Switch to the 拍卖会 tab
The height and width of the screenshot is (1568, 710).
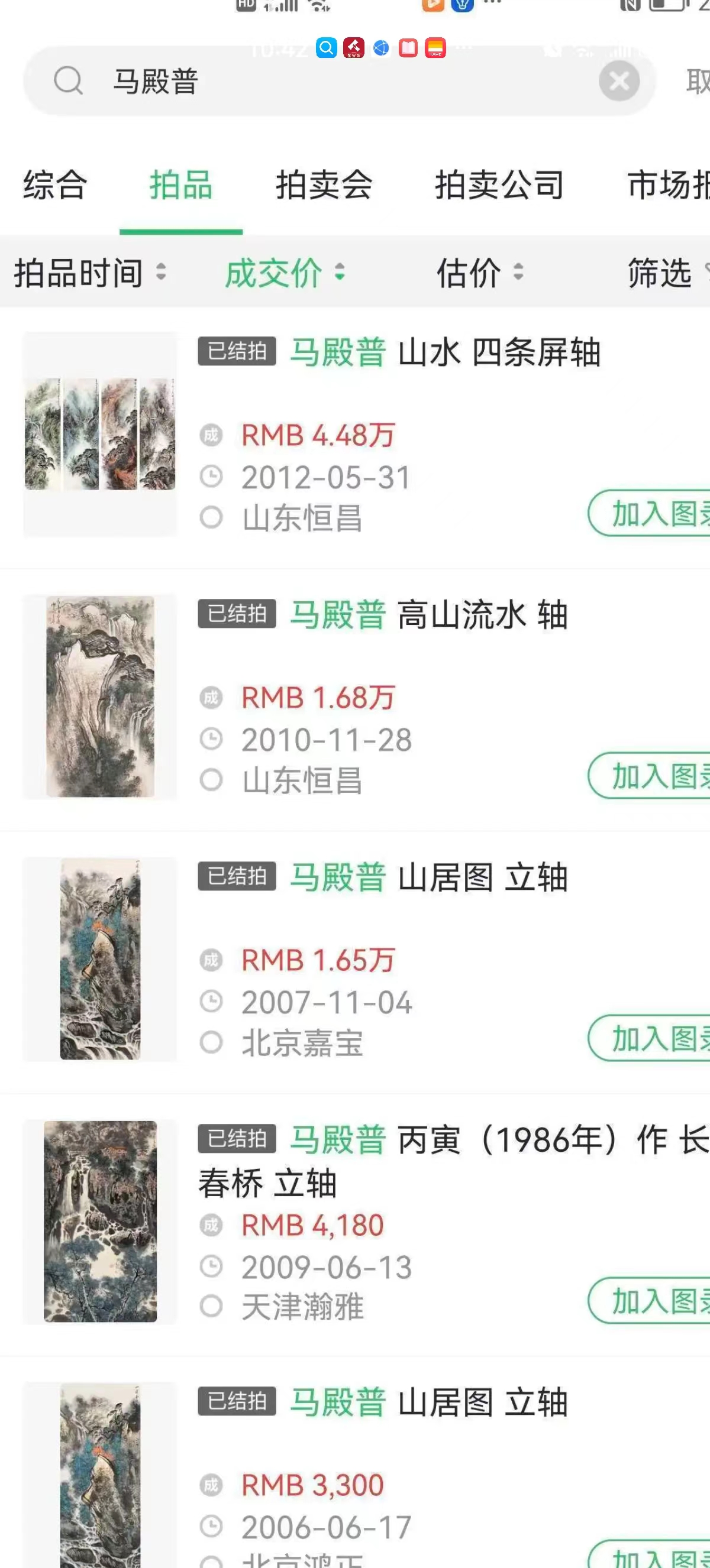(324, 185)
